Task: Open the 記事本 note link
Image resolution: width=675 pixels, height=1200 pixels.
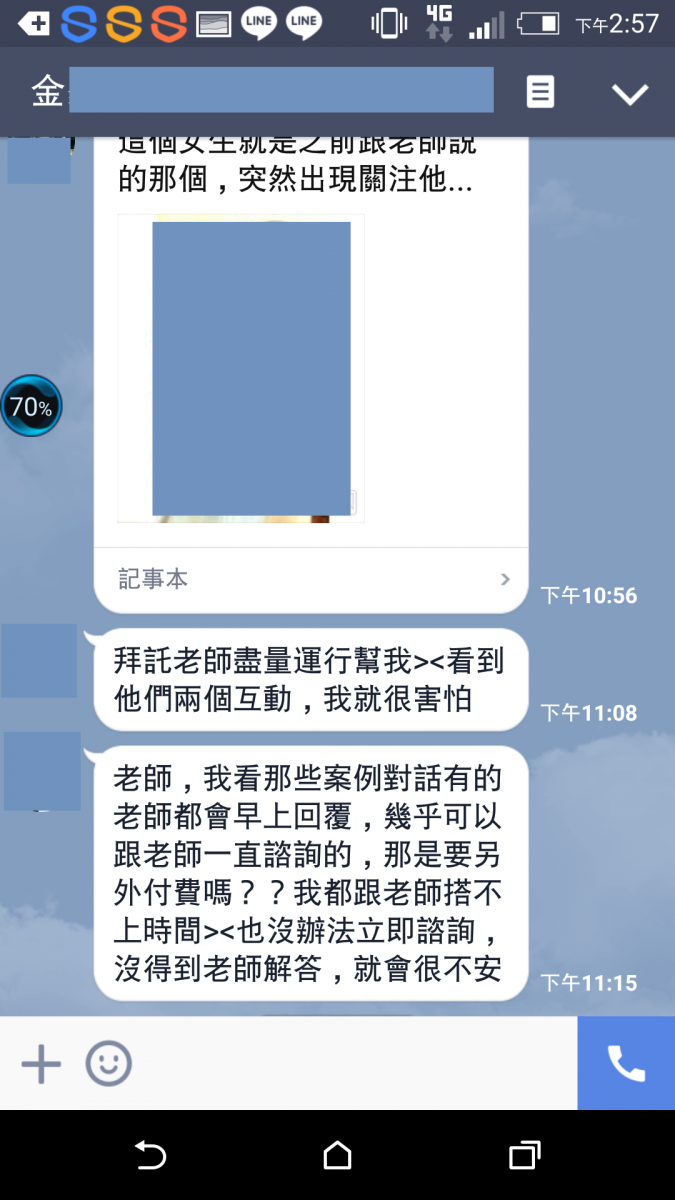Action: [x=310, y=579]
